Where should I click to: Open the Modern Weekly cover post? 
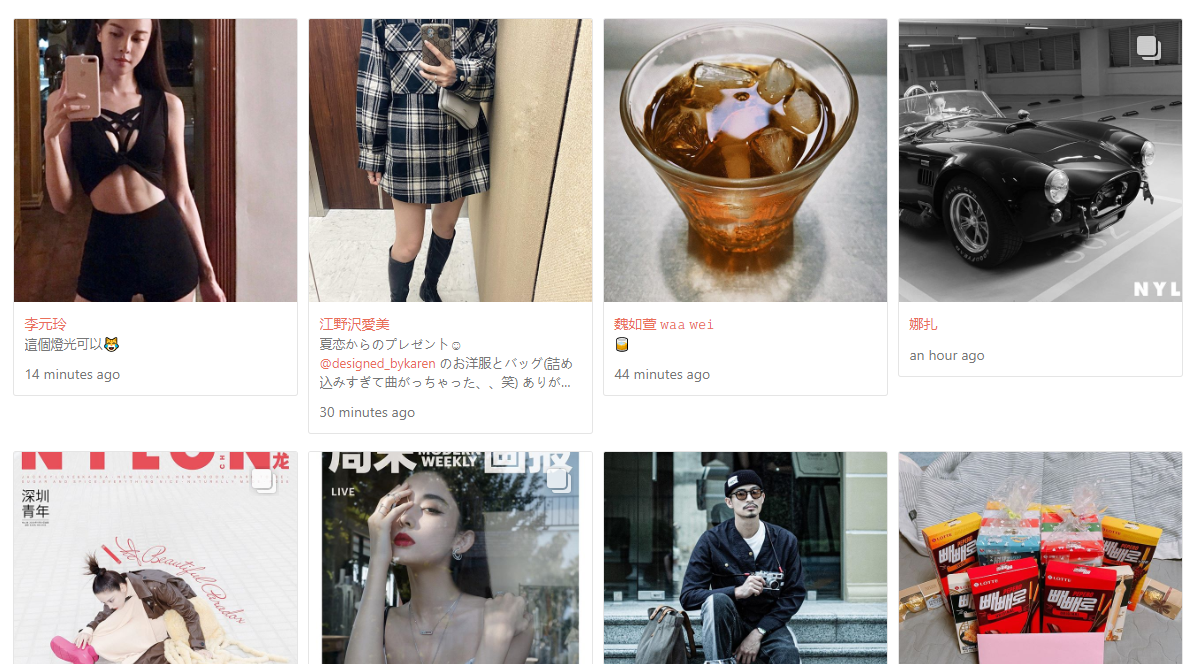click(x=450, y=558)
